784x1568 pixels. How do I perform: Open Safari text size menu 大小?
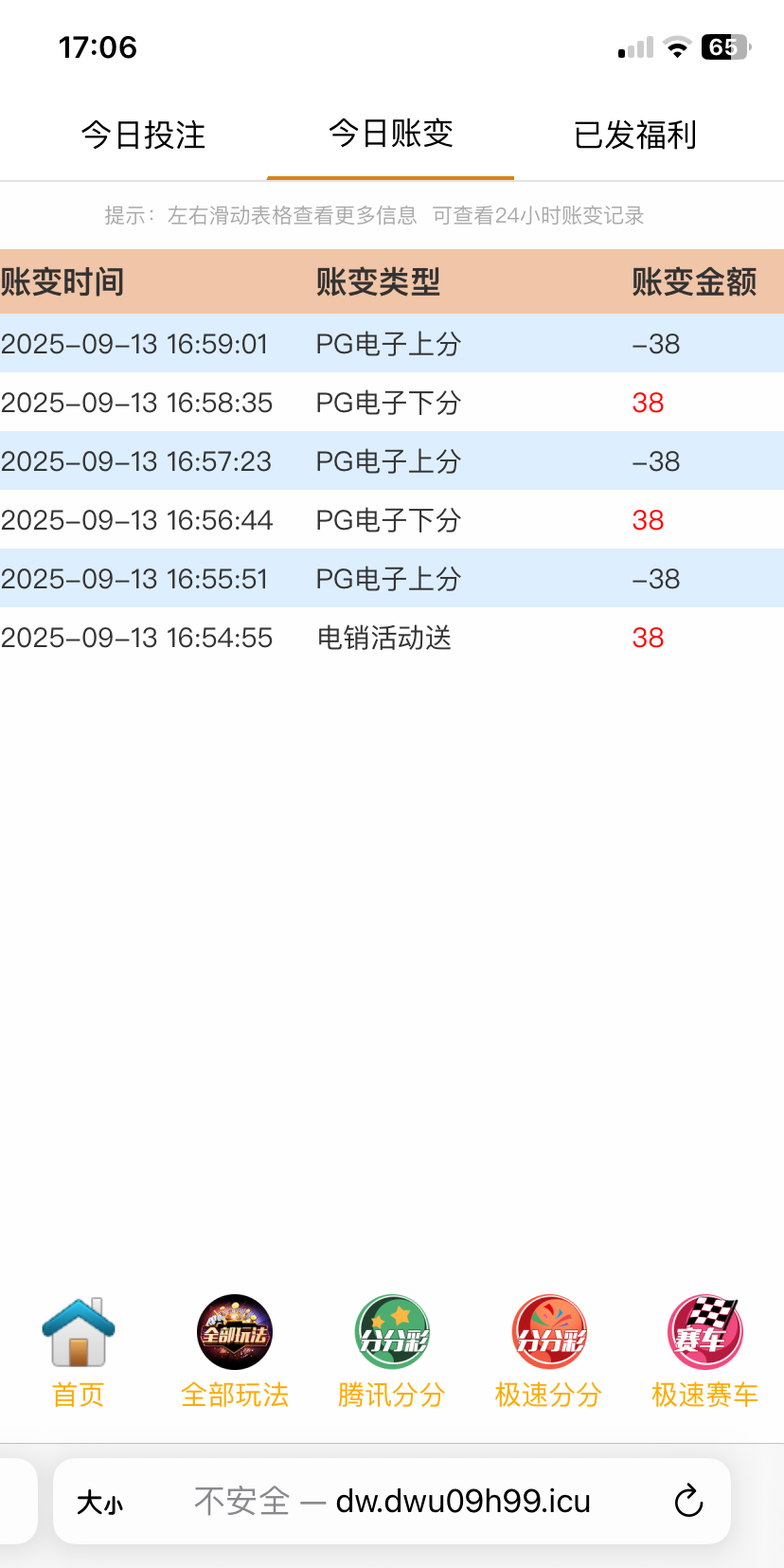[100, 1503]
